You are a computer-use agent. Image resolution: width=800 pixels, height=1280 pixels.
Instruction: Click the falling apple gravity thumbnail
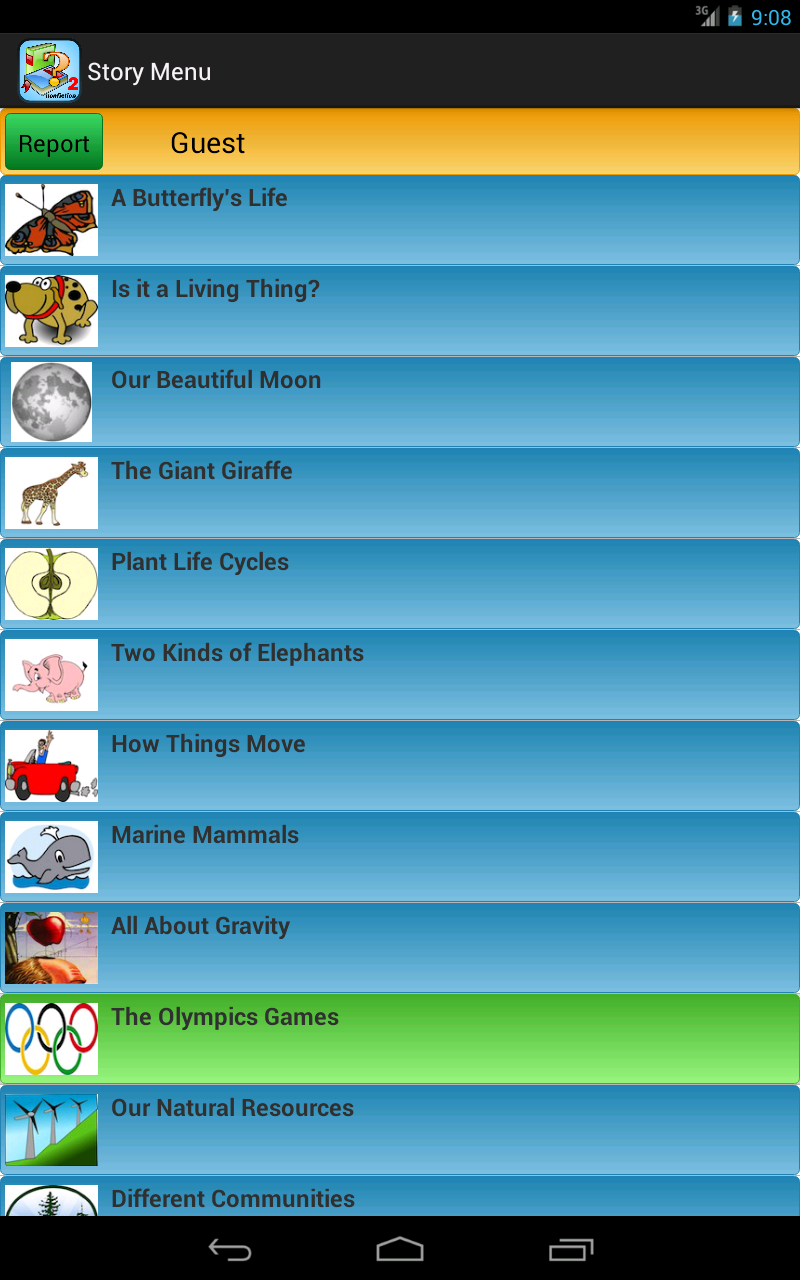[51, 948]
